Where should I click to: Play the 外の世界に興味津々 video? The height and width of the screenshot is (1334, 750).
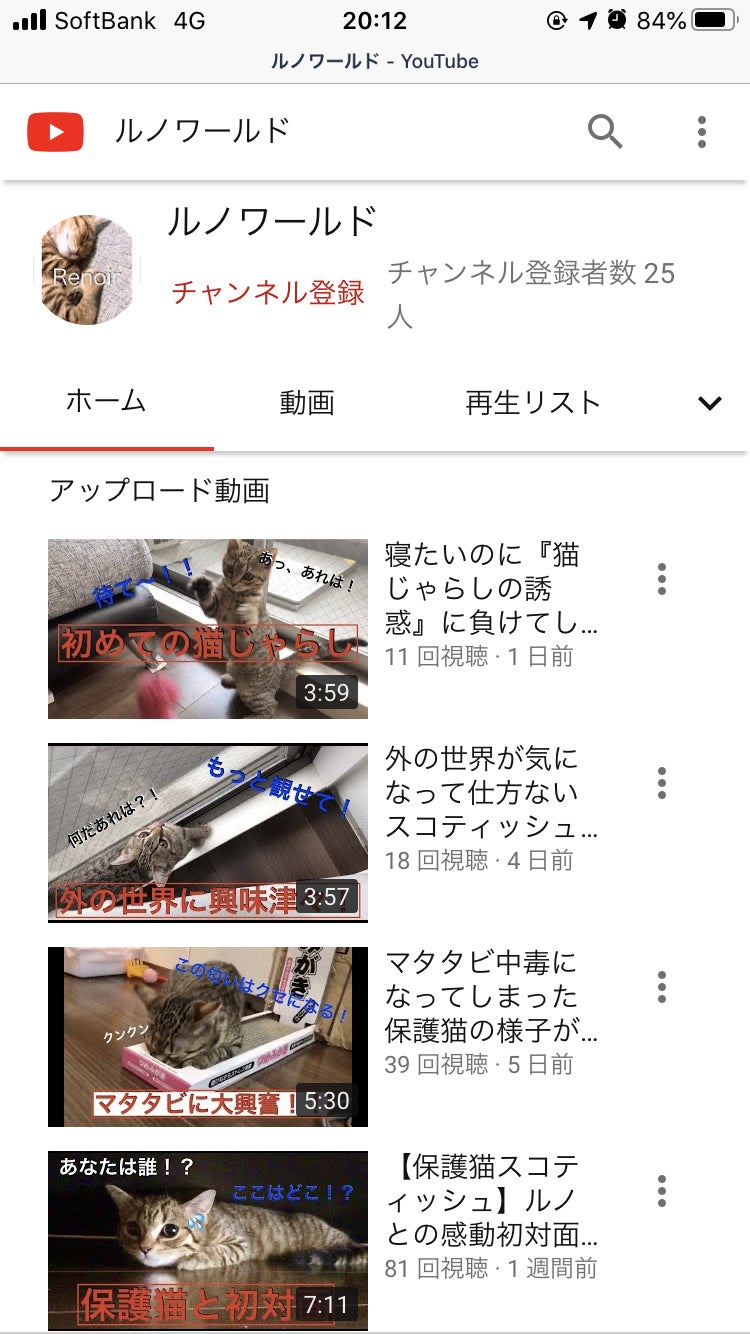(x=208, y=833)
